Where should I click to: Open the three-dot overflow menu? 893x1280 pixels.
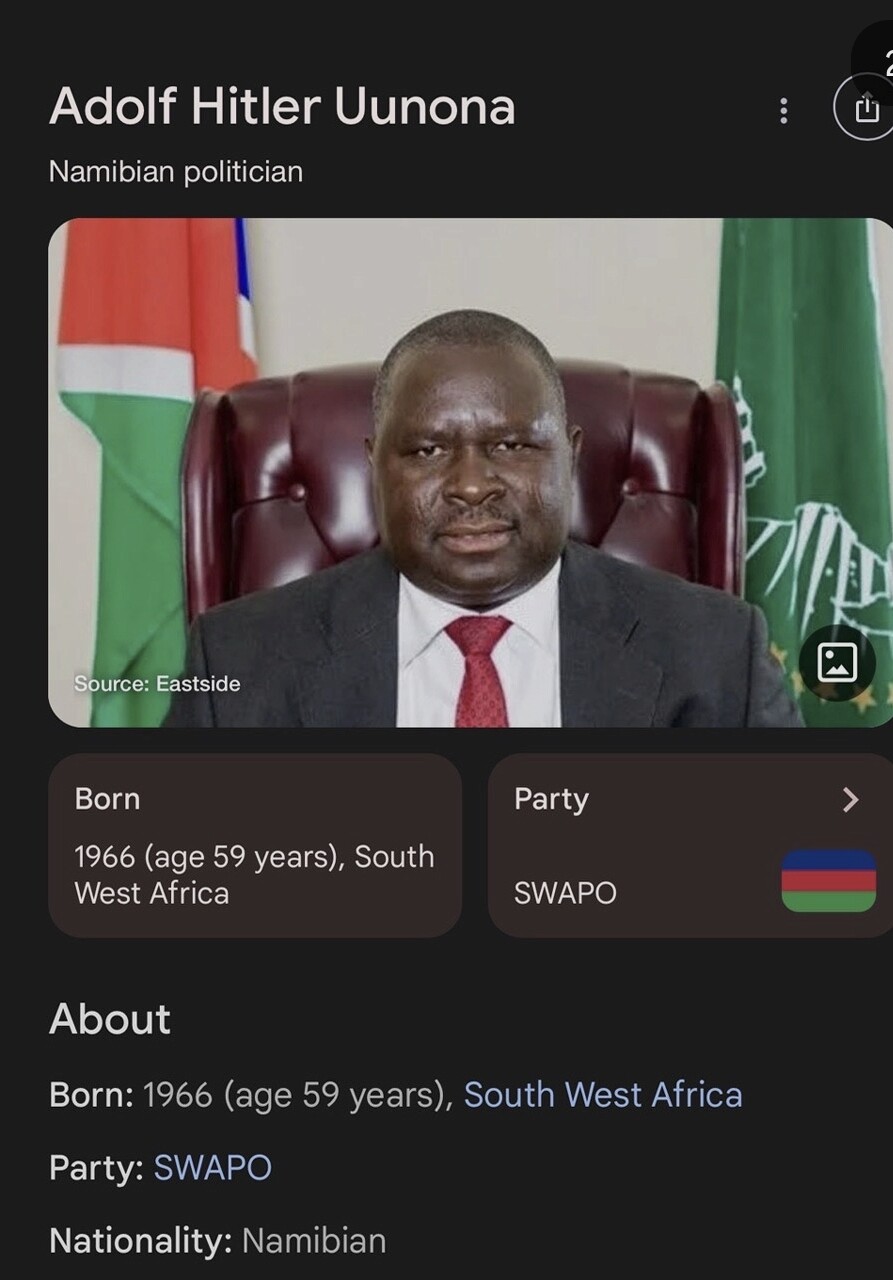(783, 111)
